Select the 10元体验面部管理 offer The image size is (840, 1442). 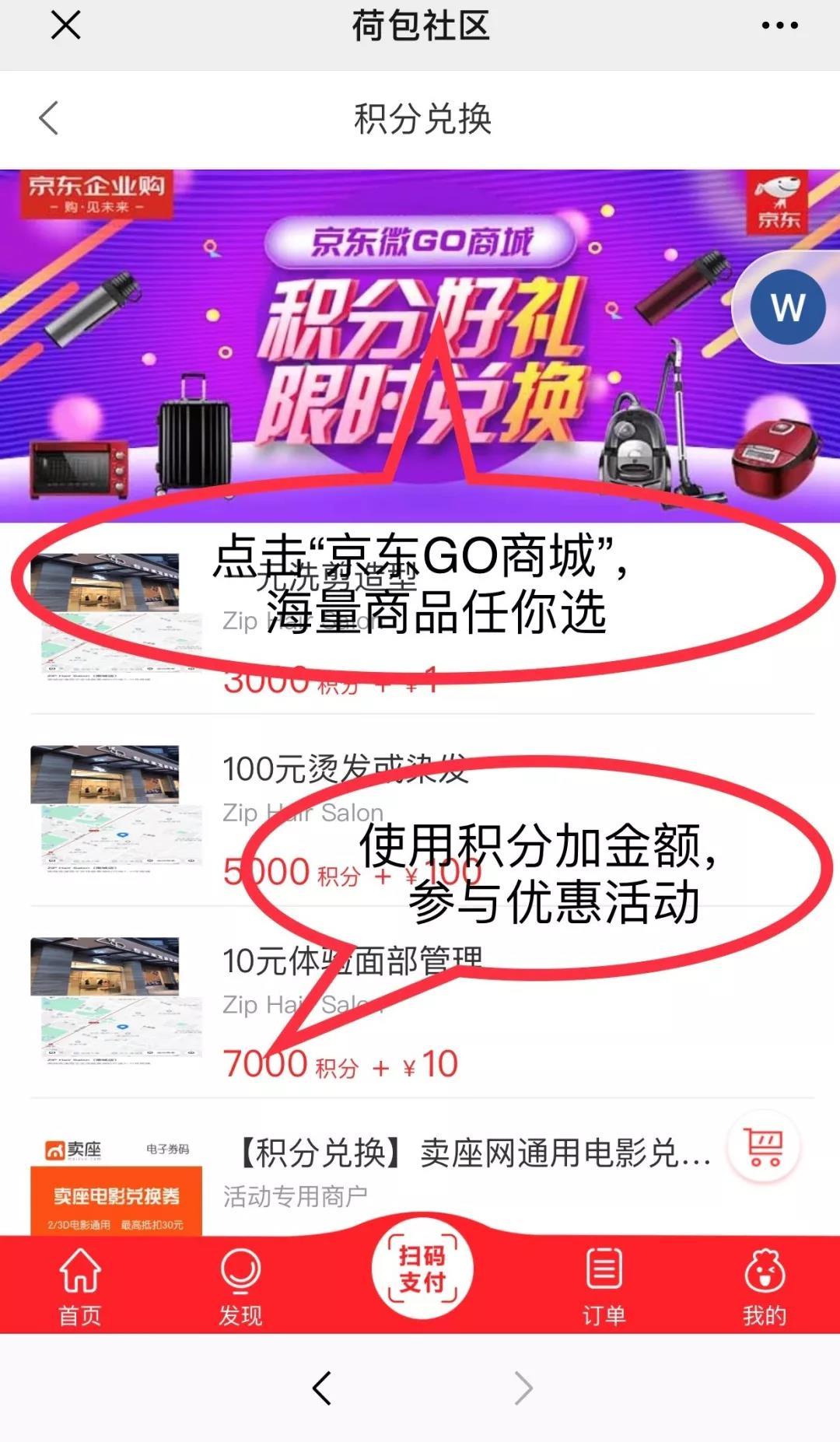click(354, 959)
